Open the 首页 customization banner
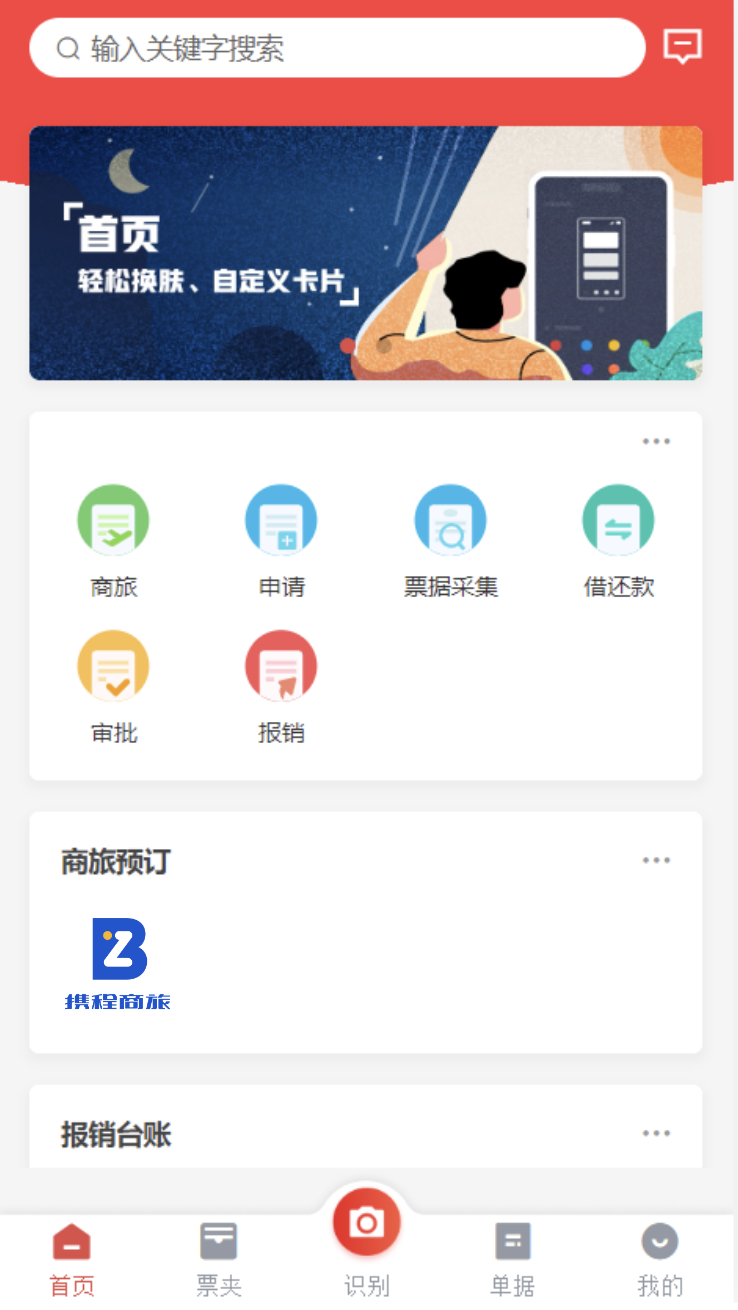 (x=365, y=253)
